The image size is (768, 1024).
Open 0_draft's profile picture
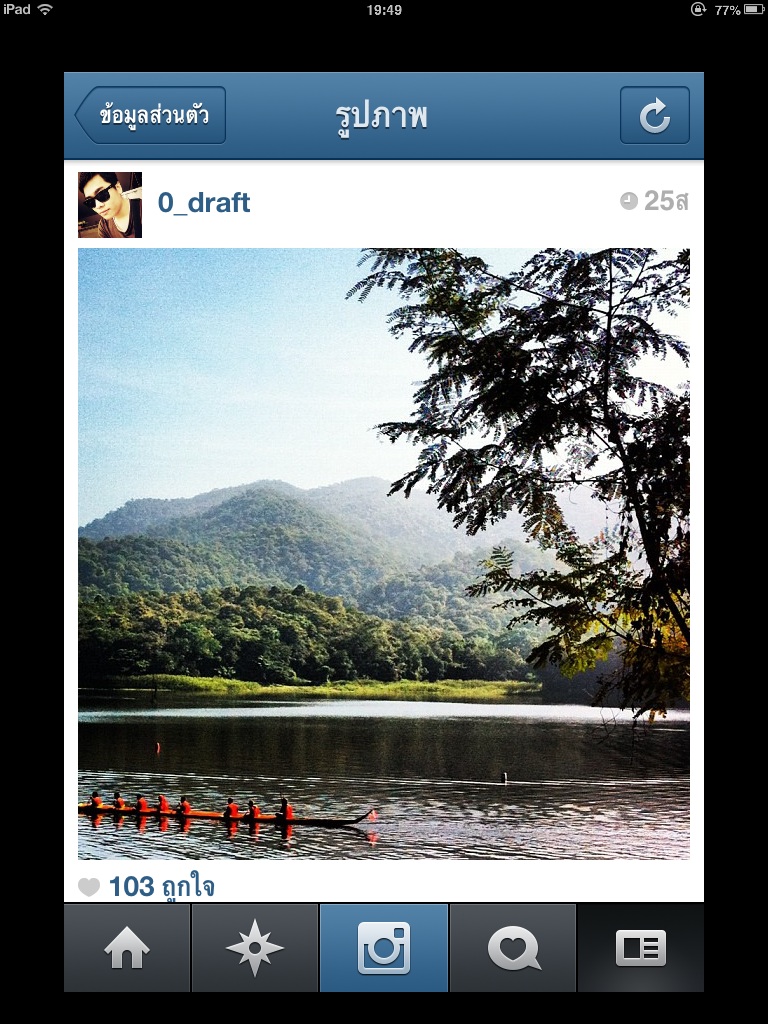pos(110,204)
